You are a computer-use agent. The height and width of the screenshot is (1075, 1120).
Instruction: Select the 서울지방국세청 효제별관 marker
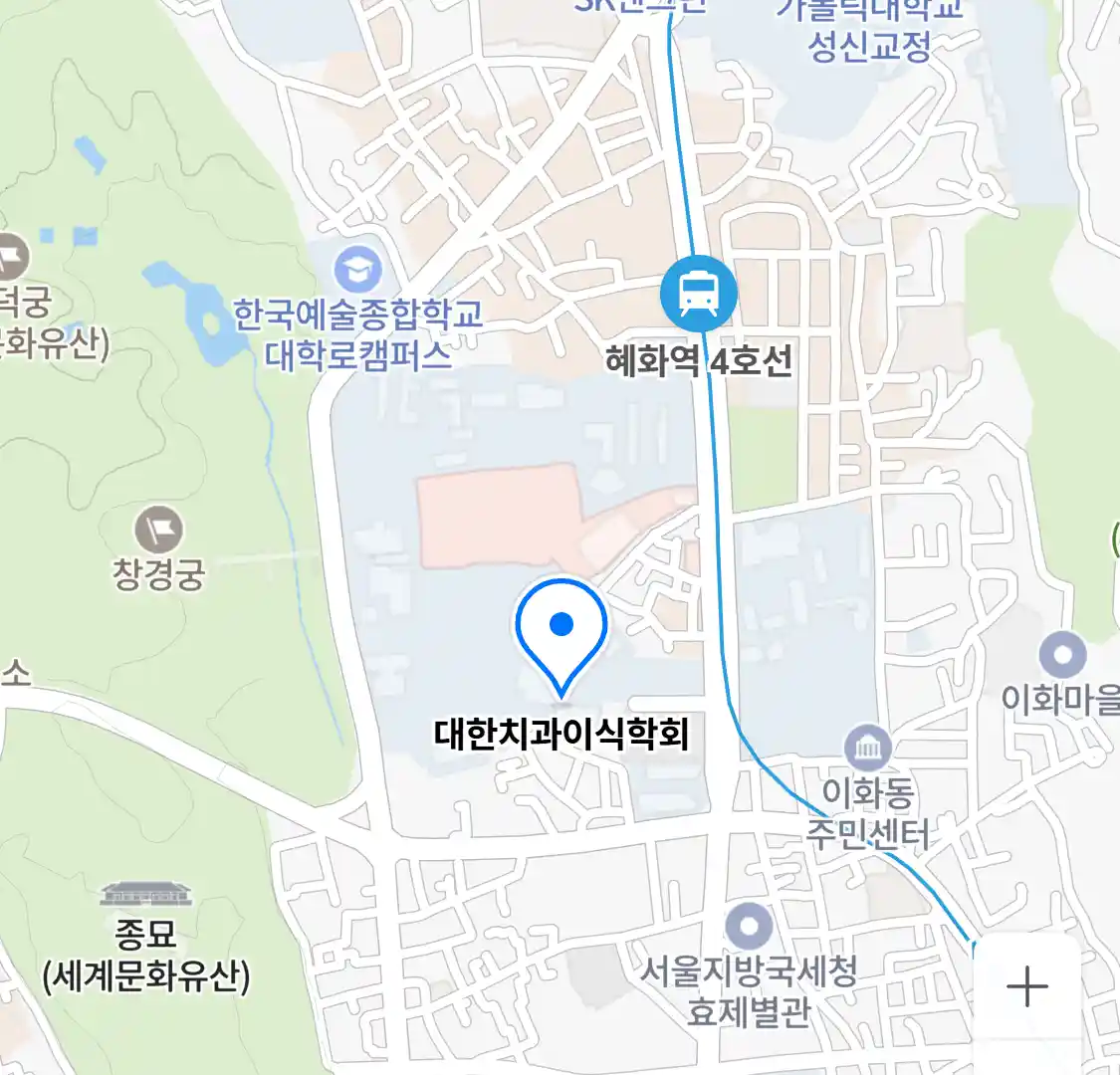pos(749,928)
